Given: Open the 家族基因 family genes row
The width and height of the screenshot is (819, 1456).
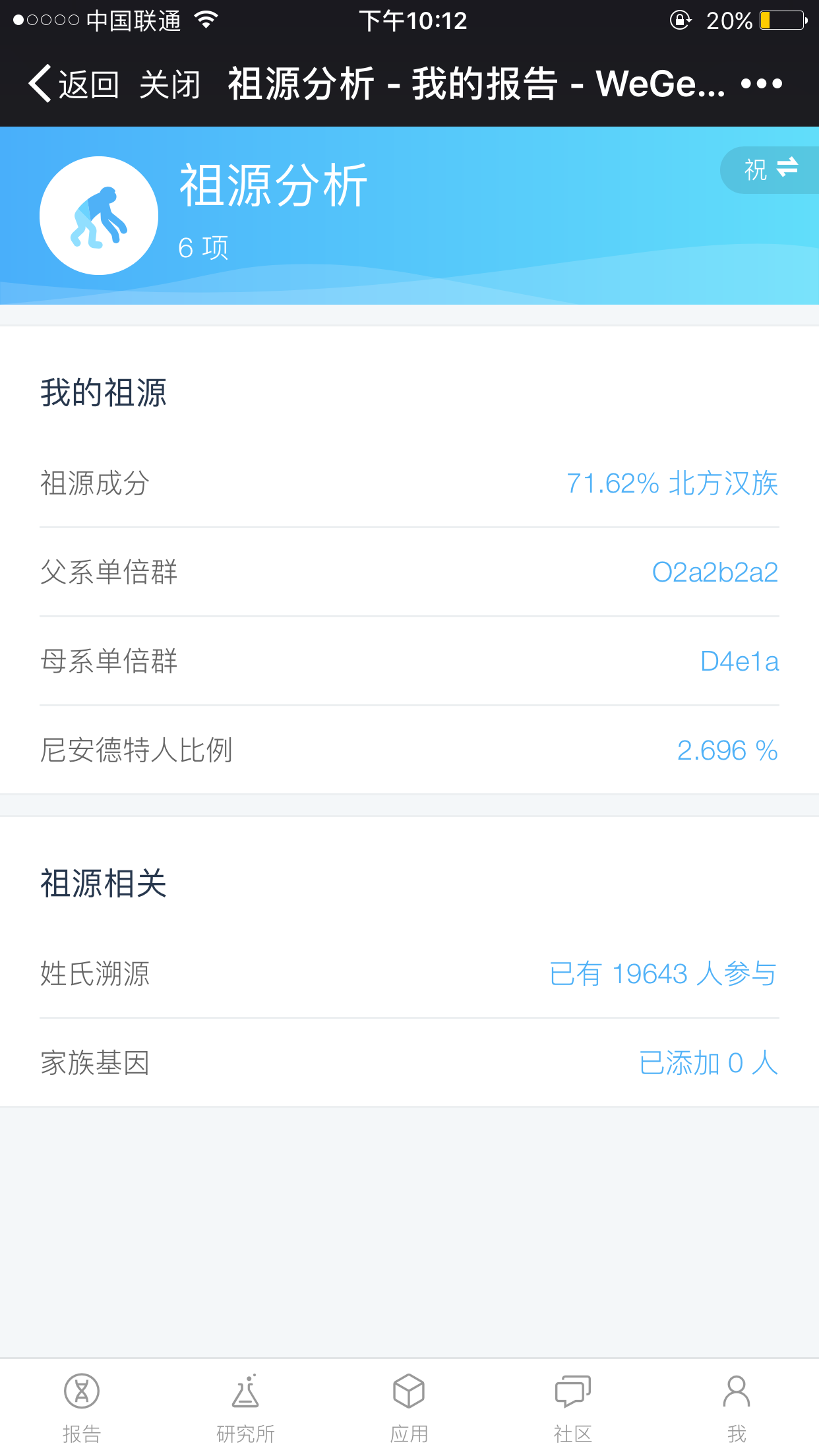Looking at the screenshot, I should pos(409,1062).
